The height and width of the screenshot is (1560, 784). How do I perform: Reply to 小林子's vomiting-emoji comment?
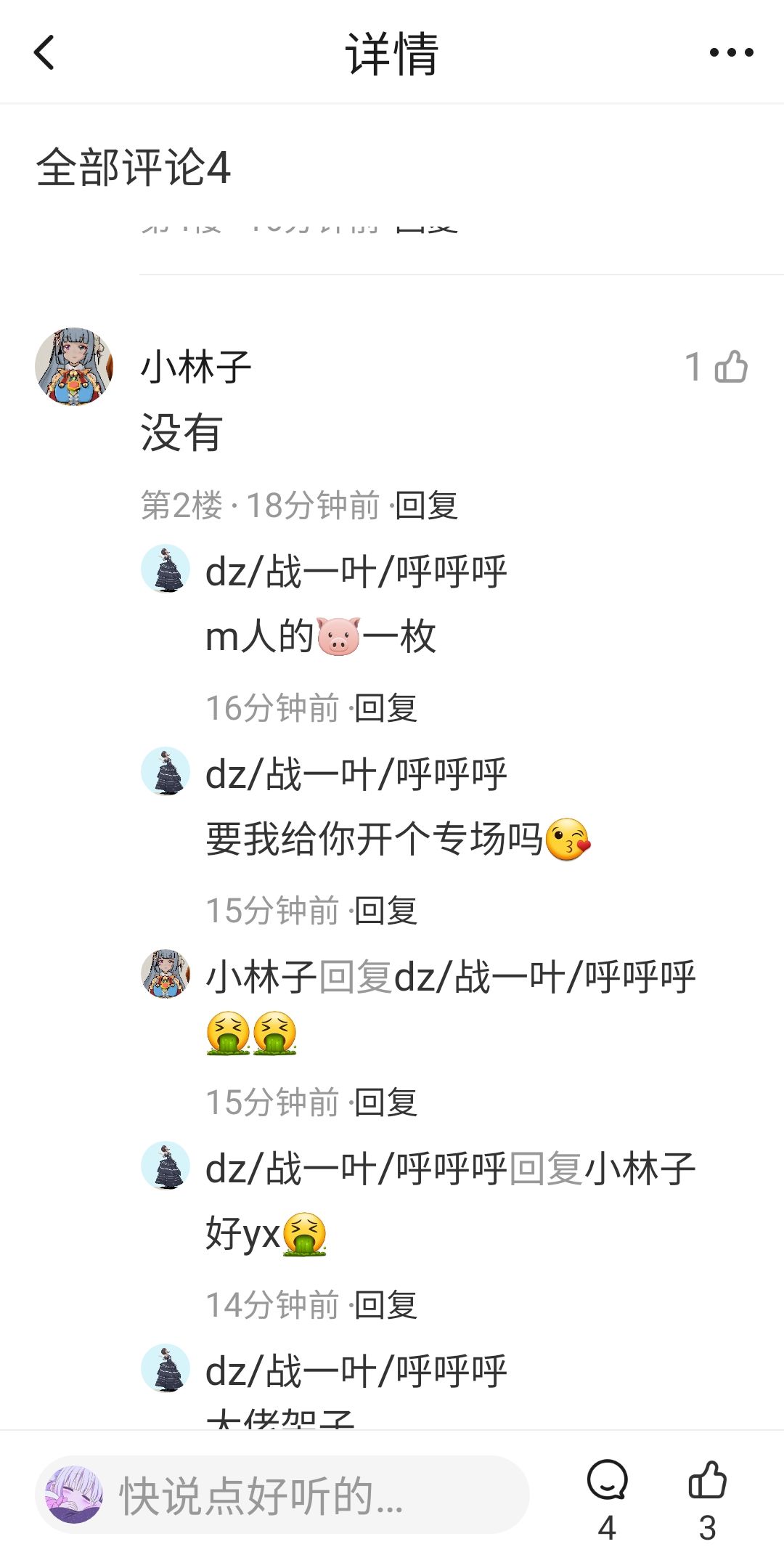(x=385, y=1102)
